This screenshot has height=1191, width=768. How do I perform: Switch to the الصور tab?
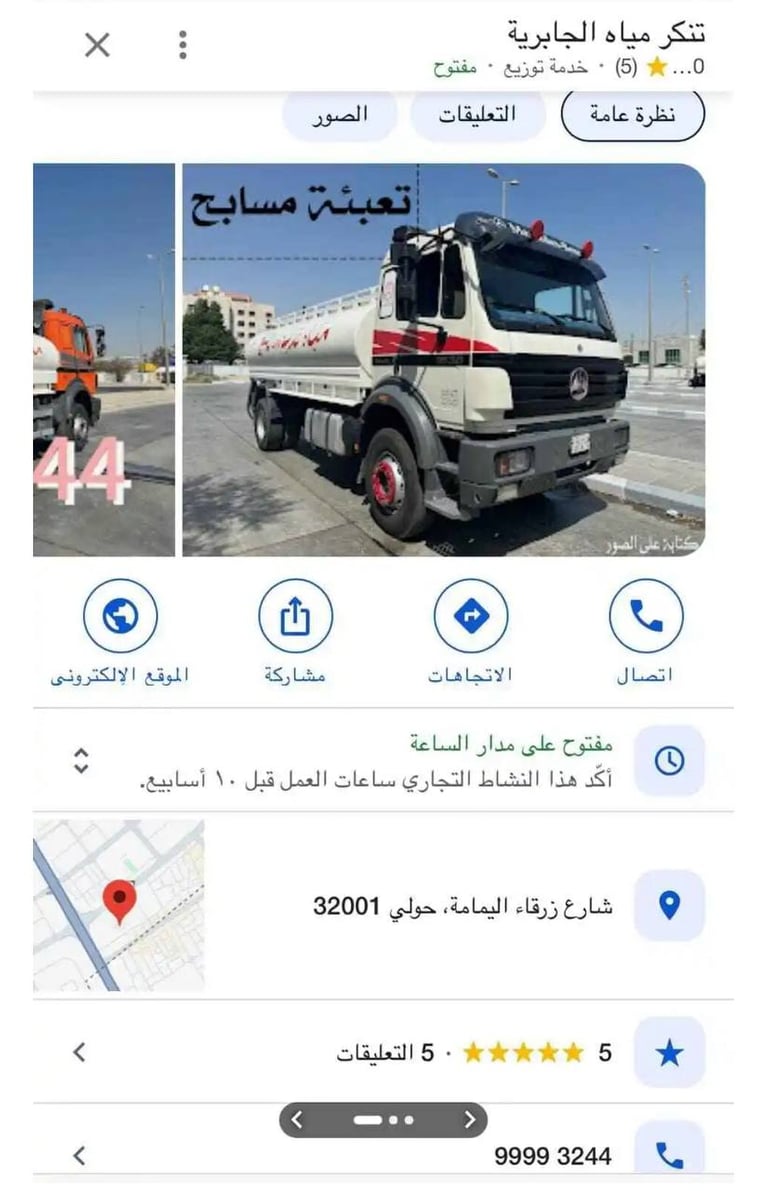pos(339,115)
